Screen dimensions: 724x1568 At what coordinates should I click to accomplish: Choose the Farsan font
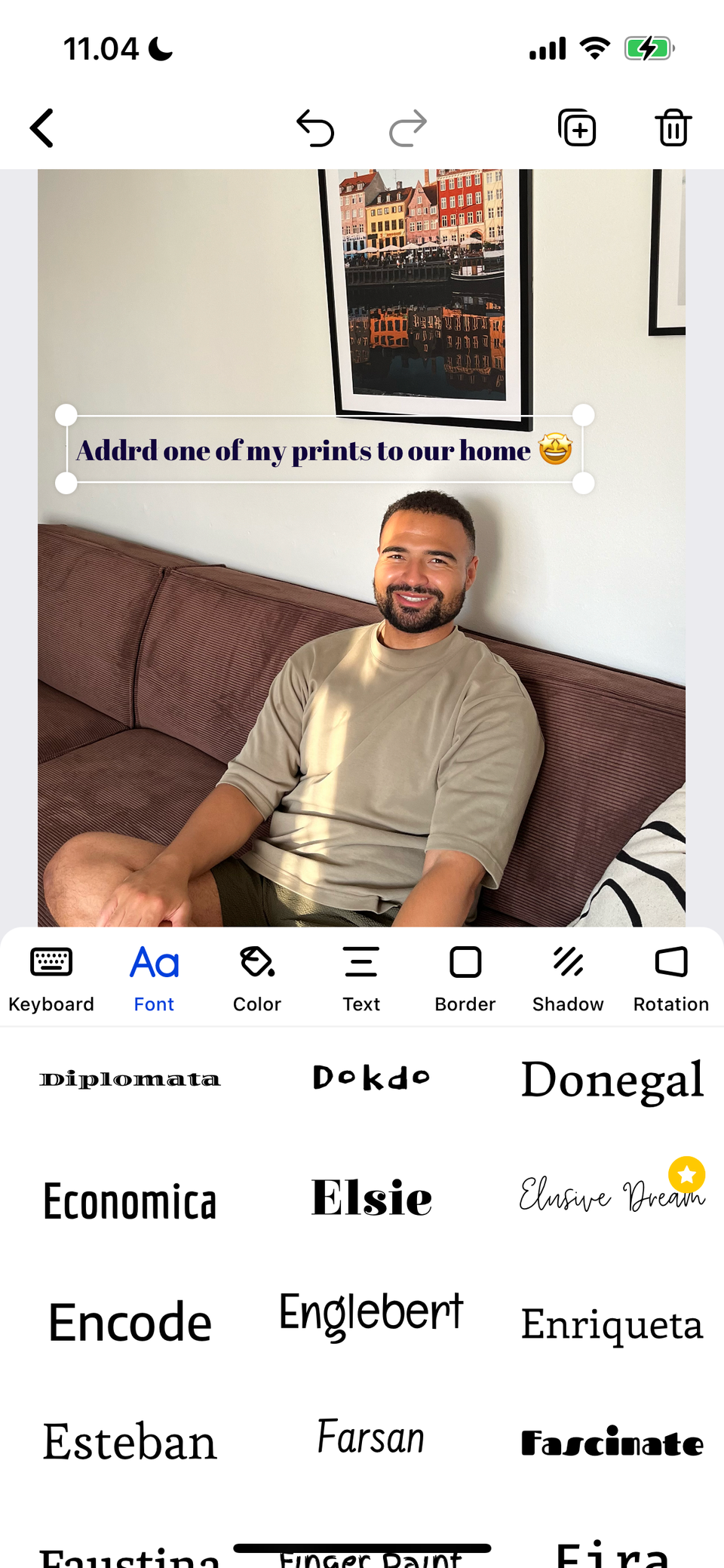pos(371,1437)
